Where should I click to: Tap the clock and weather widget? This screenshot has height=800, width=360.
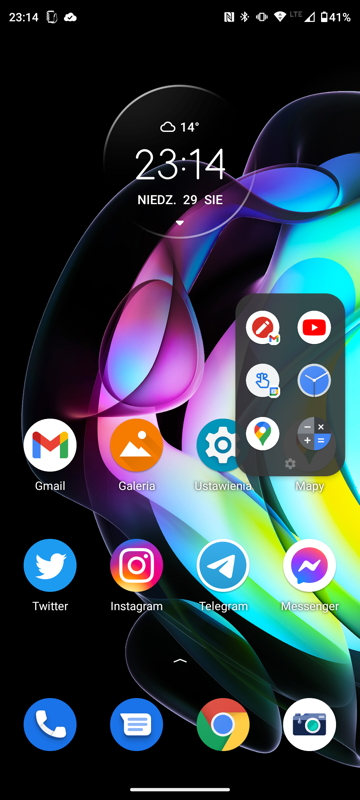tap(179, 162)
